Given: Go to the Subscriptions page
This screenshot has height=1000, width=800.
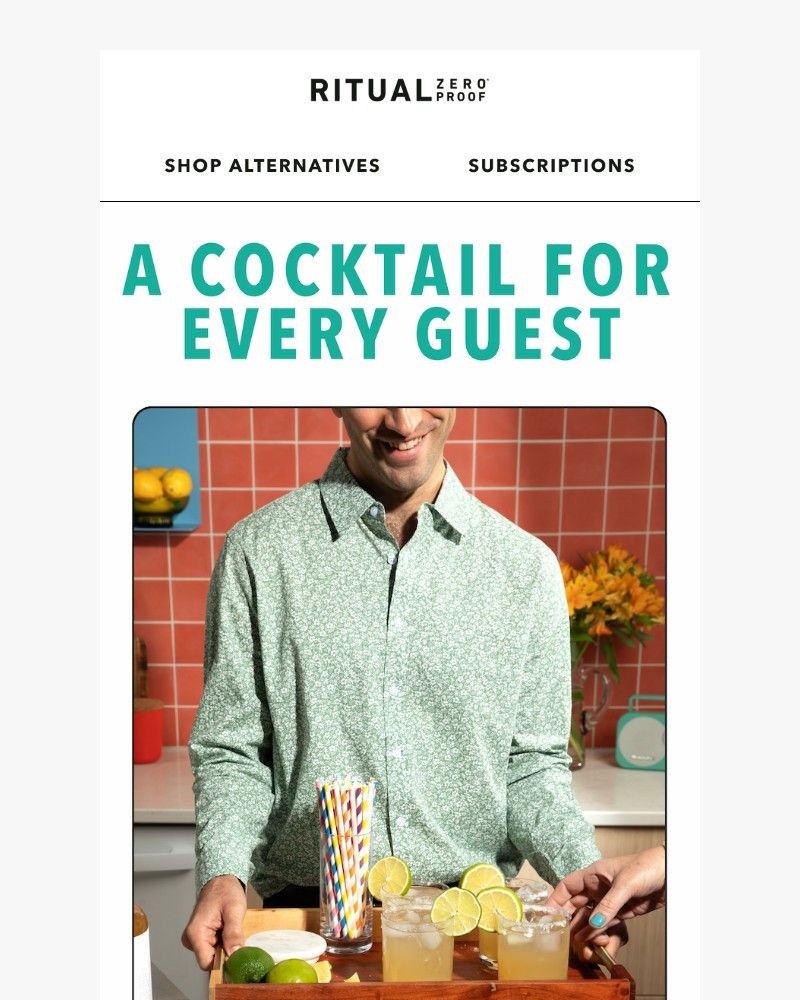Looking at the screenshot, I should coord(551,166).
